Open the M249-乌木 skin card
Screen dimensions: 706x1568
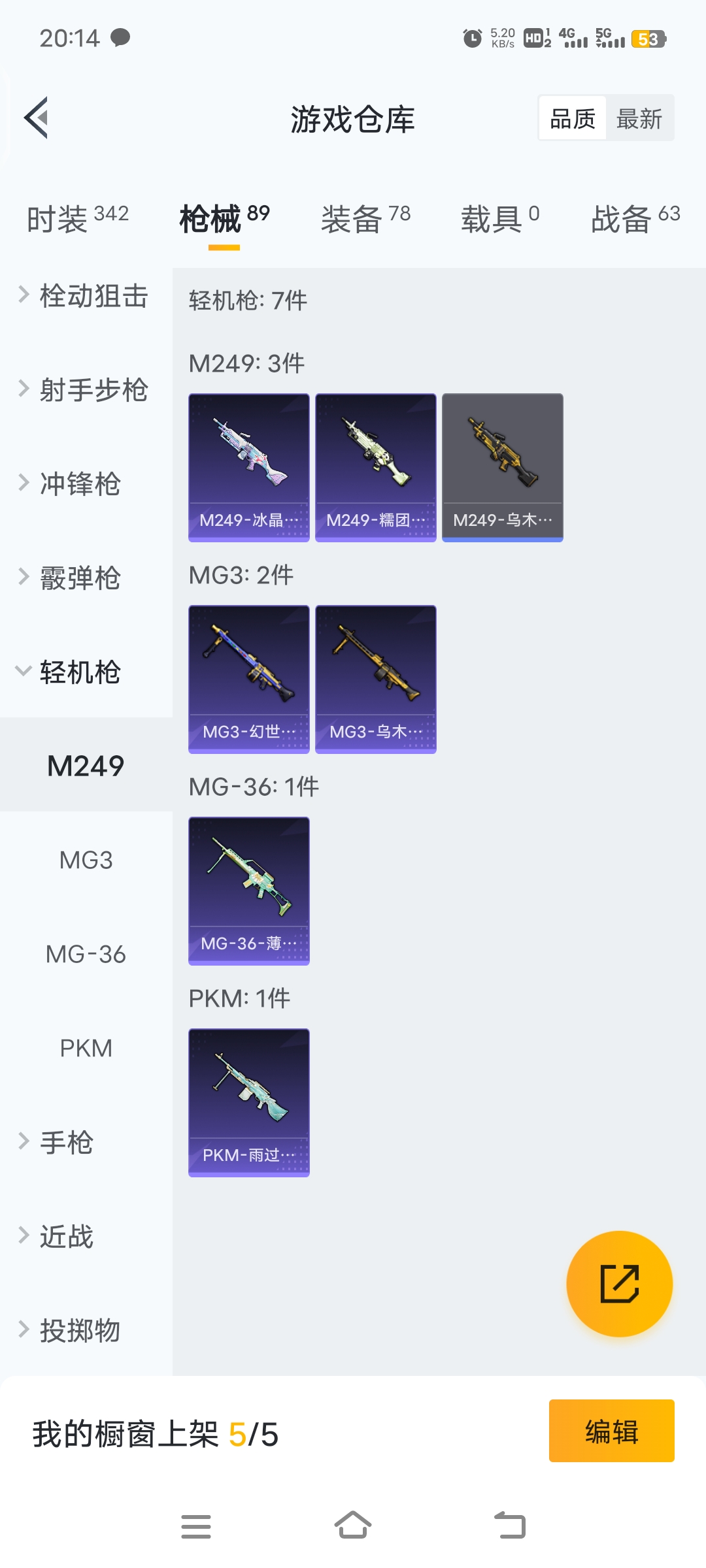point(502,467)
